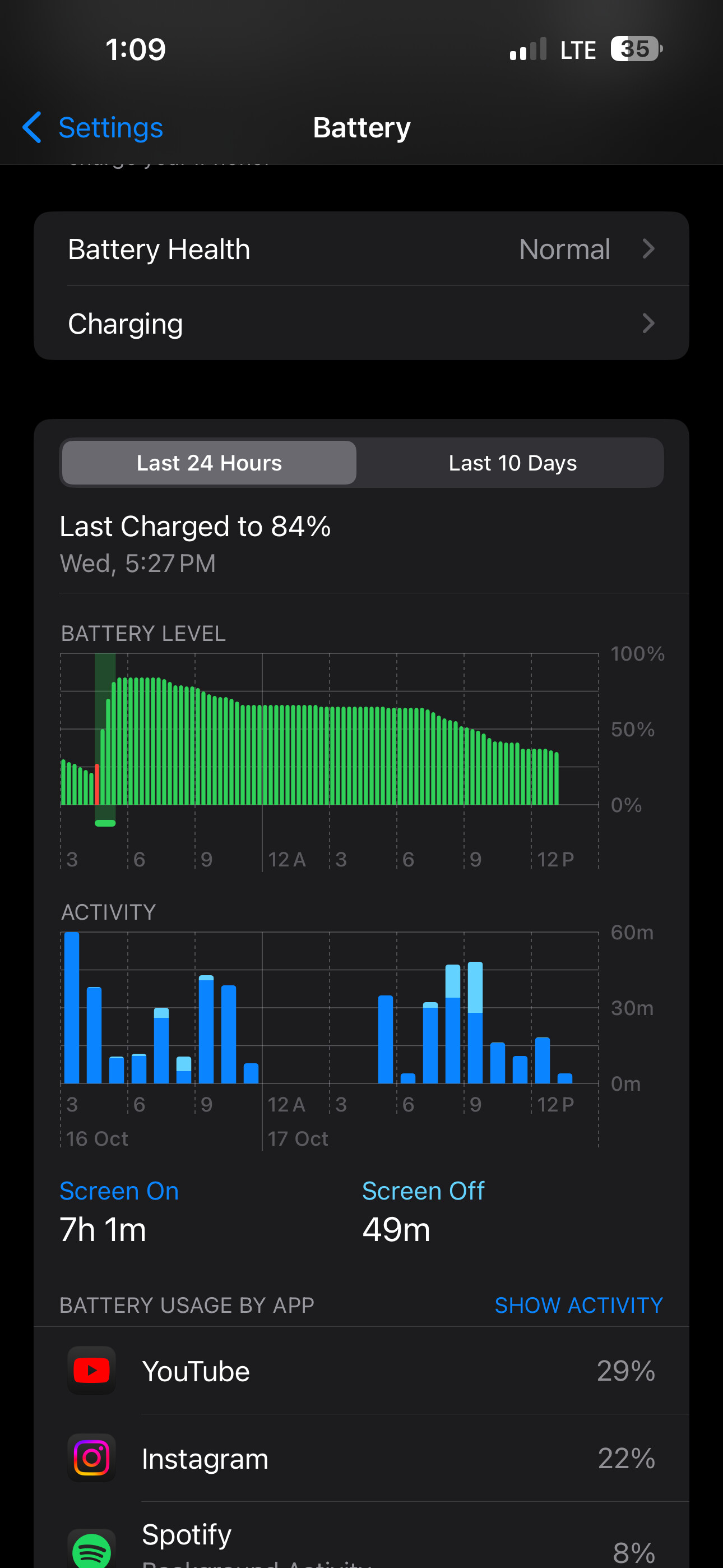Image resolution: width=723 pixels, height=1568 pixels.
Task: Tap SHOW ACTIVITY link
Action: tap(578, 1305)
